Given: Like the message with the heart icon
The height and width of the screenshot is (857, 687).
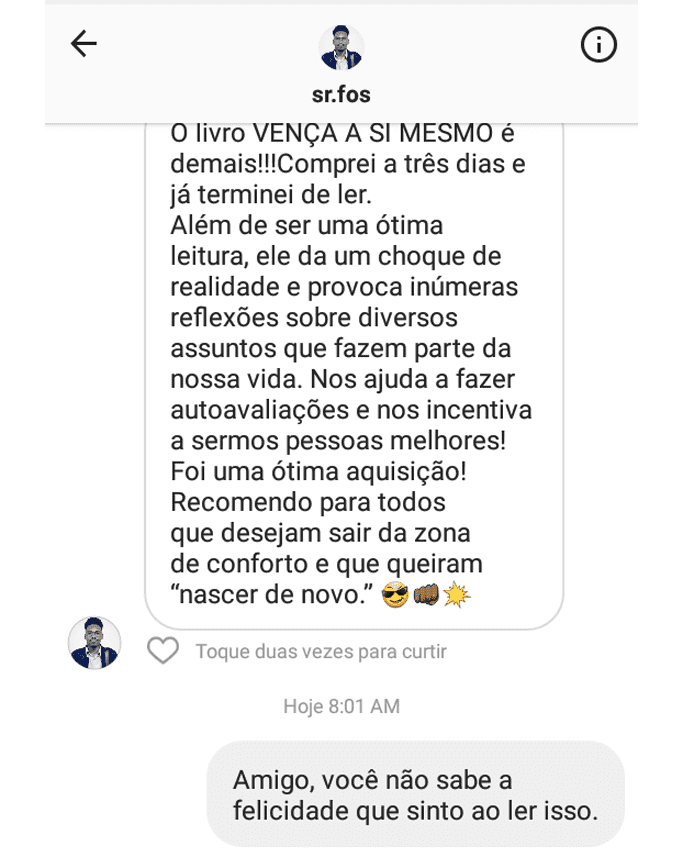Looking at the screenshot, I should point(163,651).
